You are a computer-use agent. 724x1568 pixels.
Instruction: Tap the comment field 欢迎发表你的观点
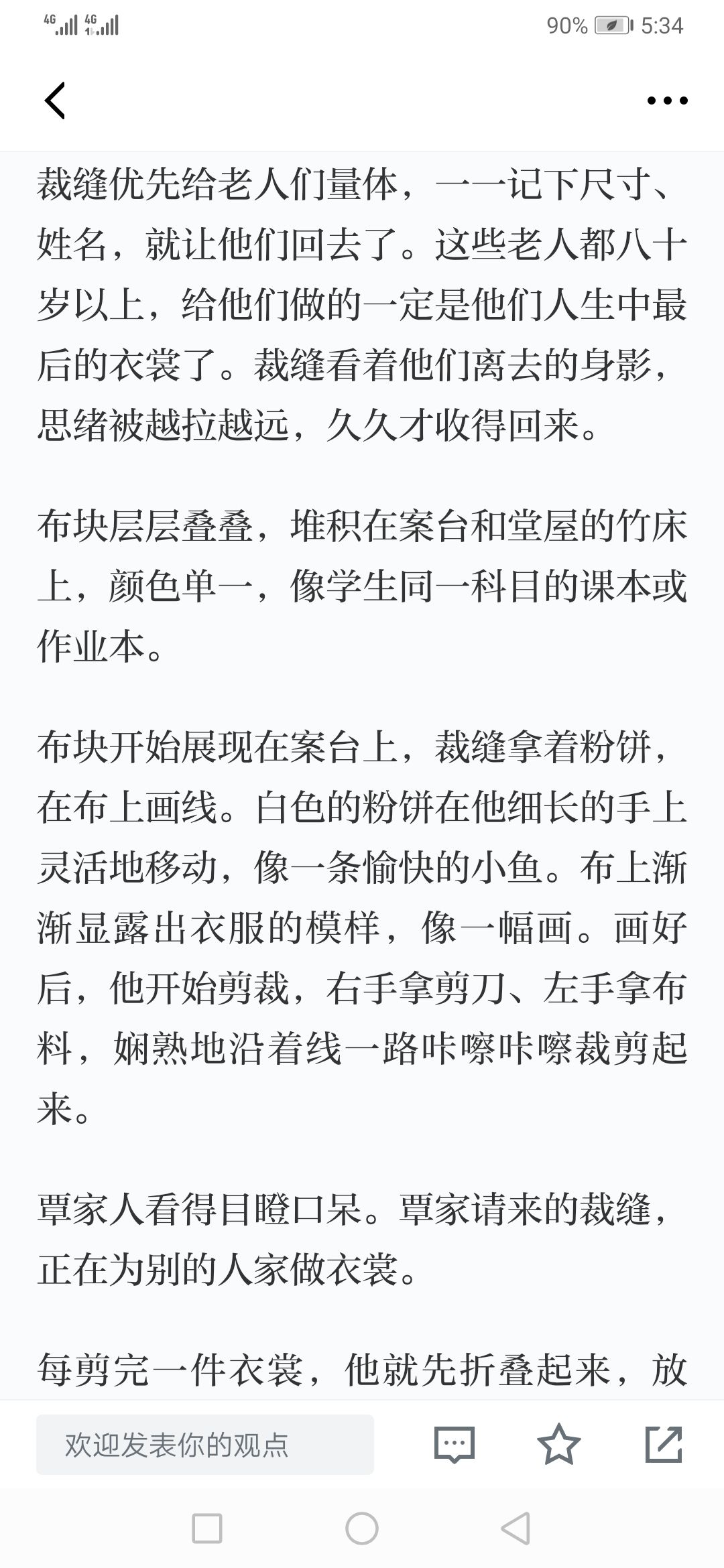[x=205, y=1444]
